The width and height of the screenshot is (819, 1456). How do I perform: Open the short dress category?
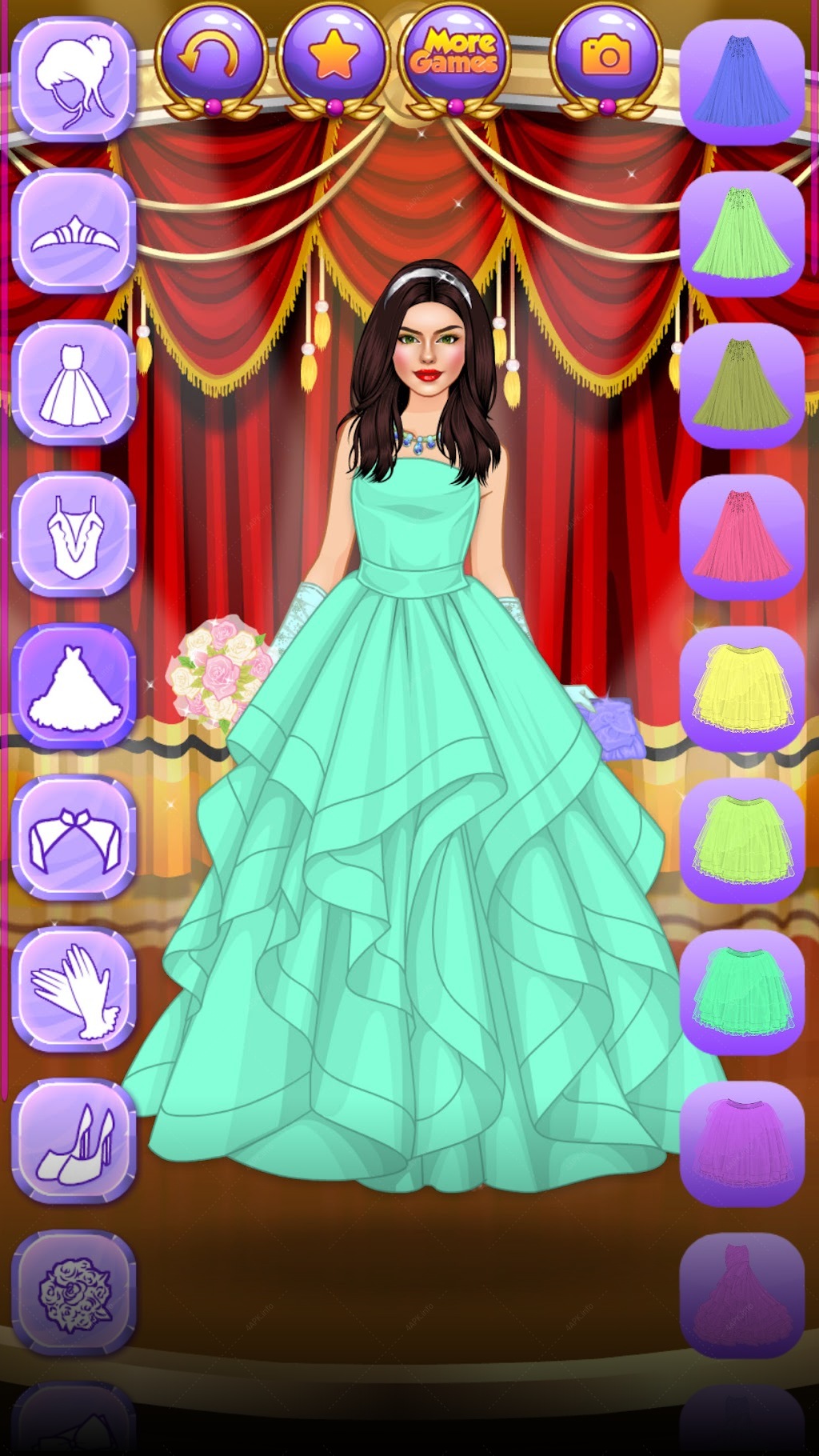(x=74, y=382)
